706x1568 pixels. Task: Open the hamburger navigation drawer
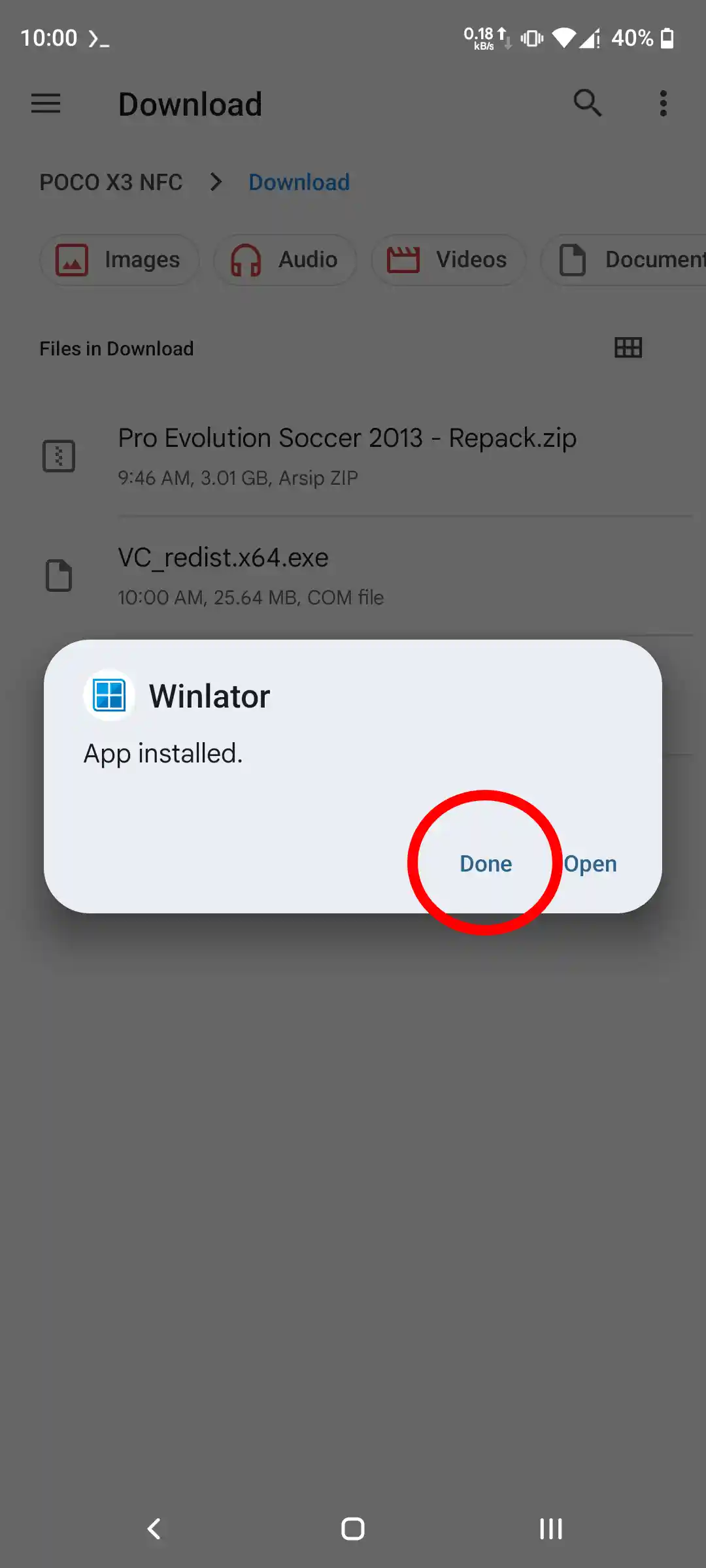coord(46,103)
